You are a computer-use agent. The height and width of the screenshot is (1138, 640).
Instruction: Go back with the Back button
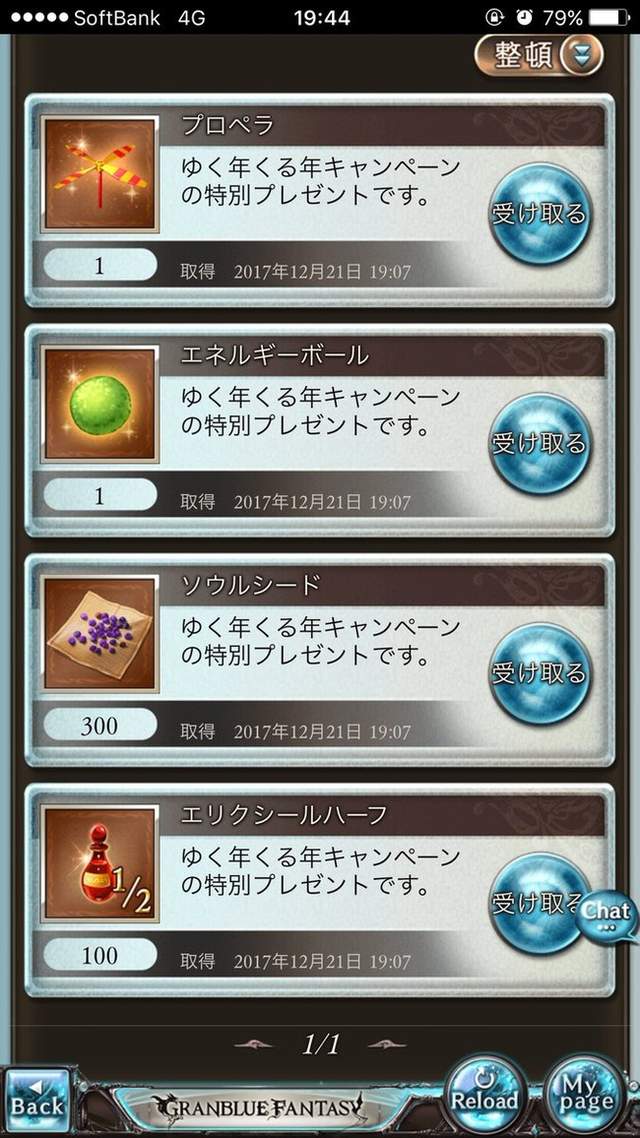click(37, 1101)
